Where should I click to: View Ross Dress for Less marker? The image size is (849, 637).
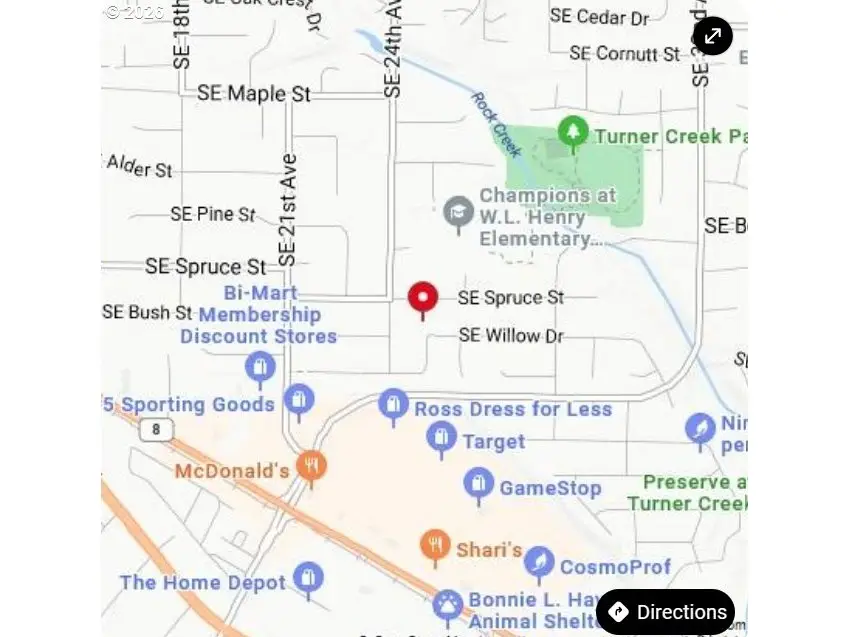pyautogui.click(x=393, y=406)
